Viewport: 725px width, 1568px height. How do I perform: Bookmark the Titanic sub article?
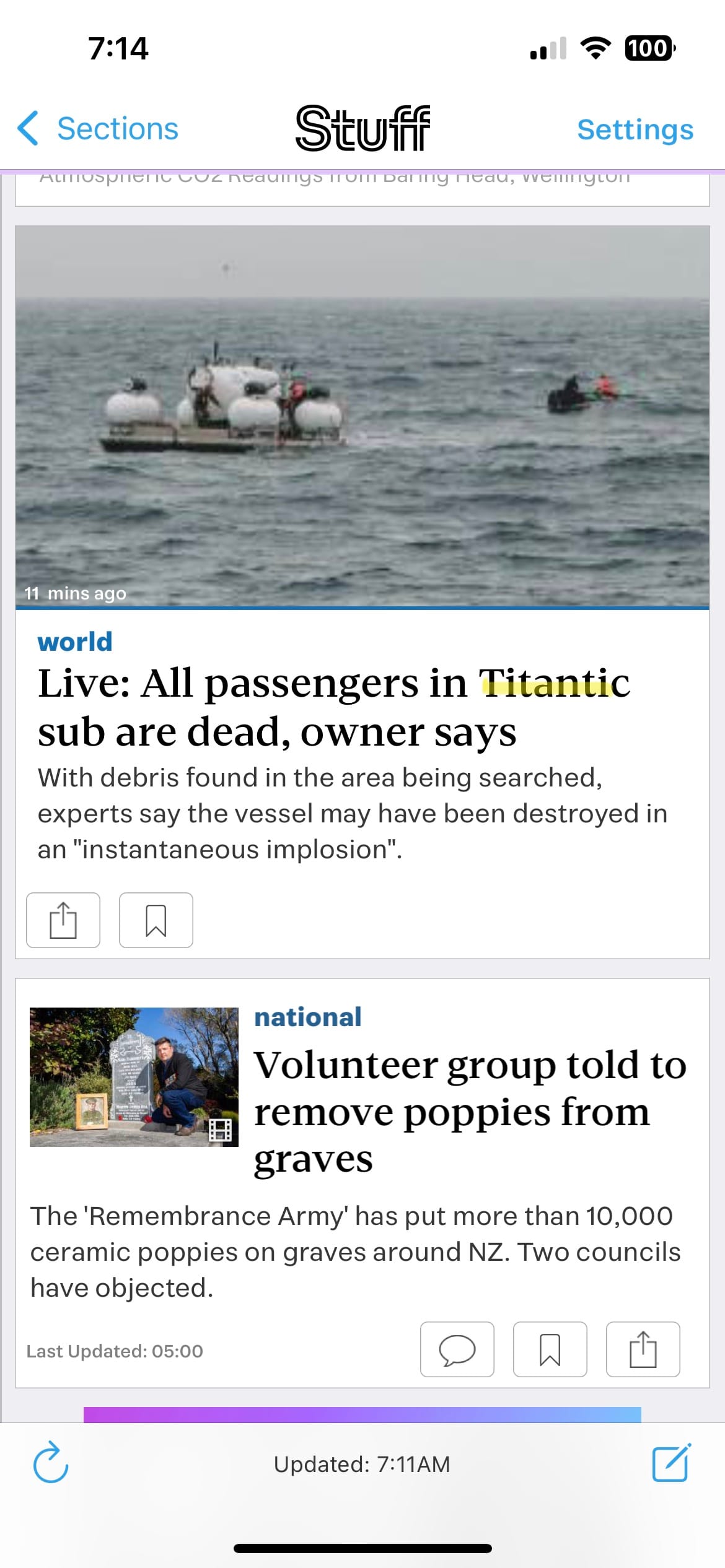click(156, 920)
